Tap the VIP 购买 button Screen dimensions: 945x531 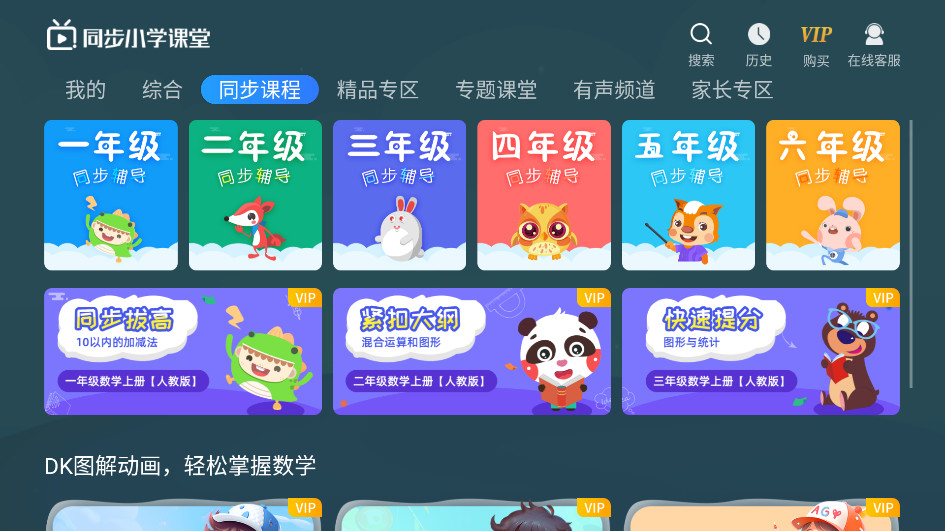pyautogui.click(x=816, y=44)
